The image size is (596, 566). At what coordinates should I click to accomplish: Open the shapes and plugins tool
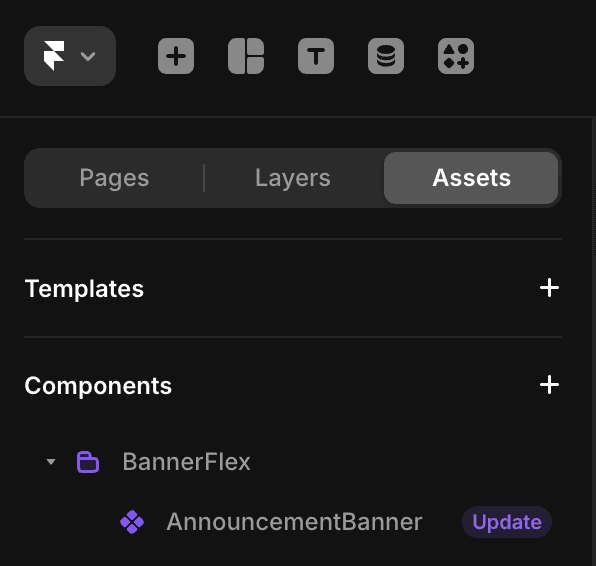click(456, 56)
